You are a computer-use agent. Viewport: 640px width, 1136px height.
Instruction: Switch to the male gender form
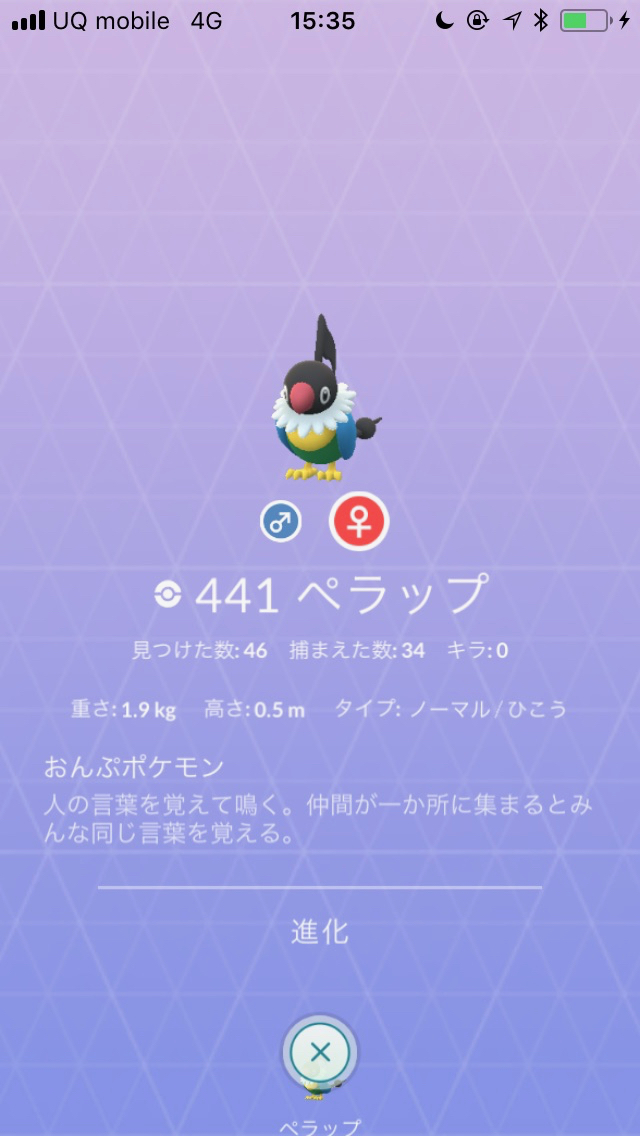point(281,522)
